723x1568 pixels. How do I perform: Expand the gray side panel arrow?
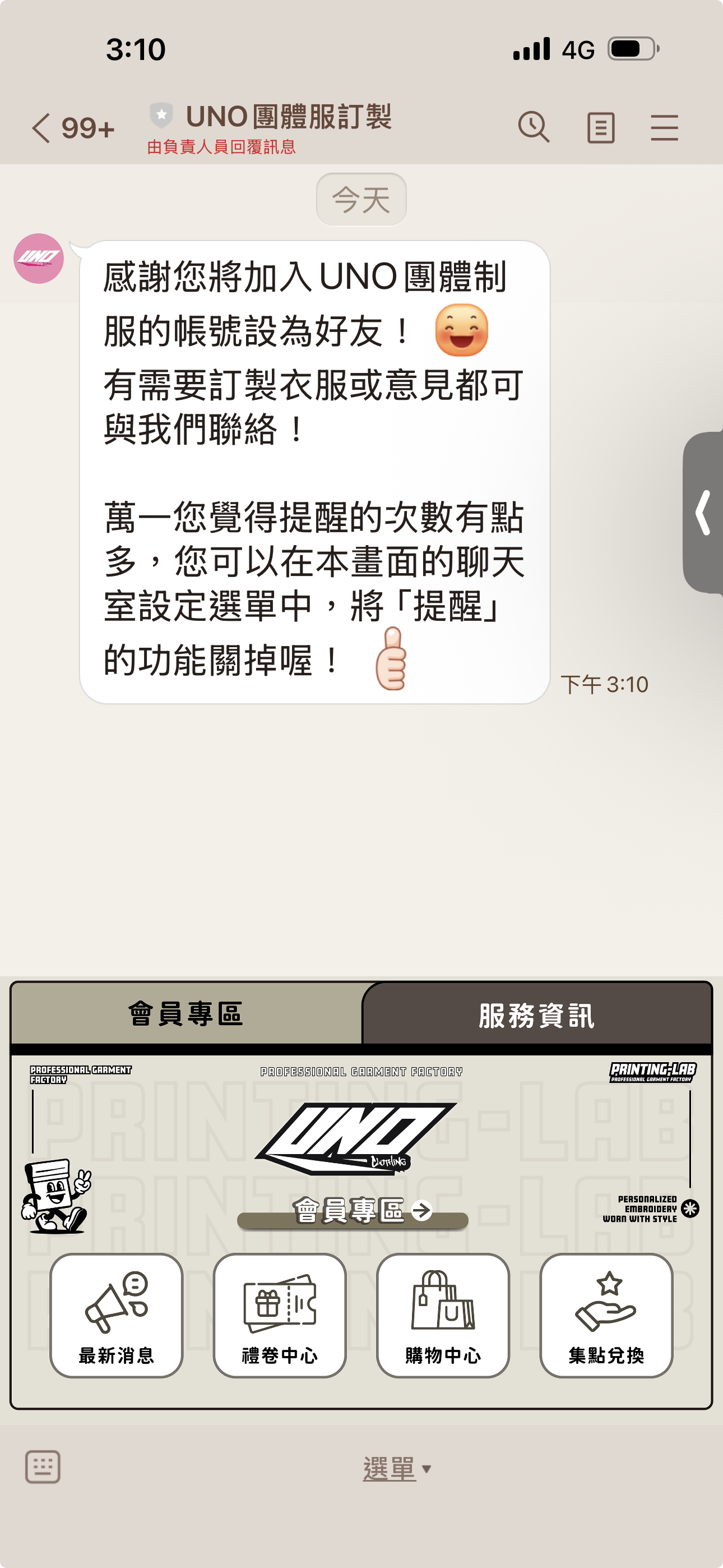click(x=703, y=513)
